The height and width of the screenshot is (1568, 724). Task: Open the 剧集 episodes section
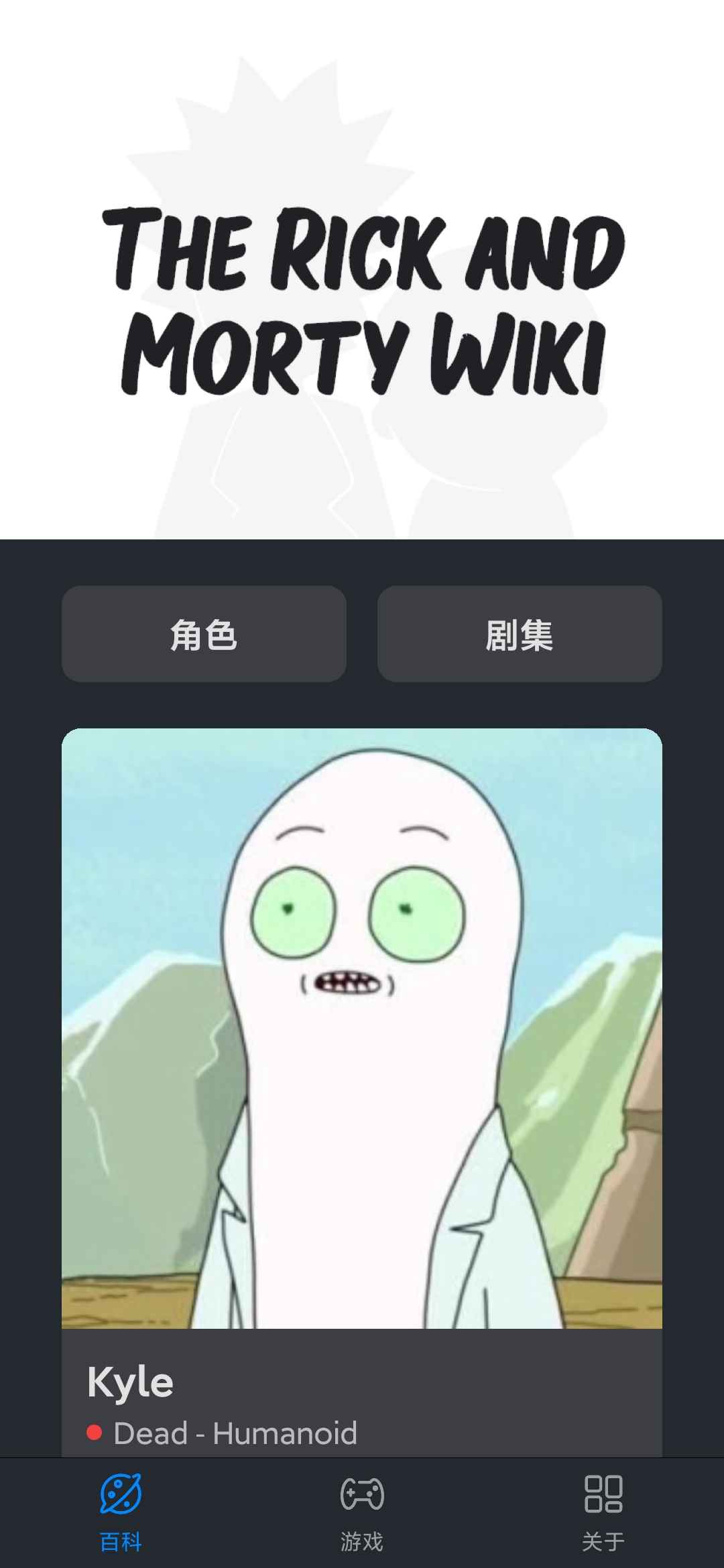pyautogui.click(x=520, y=634)
